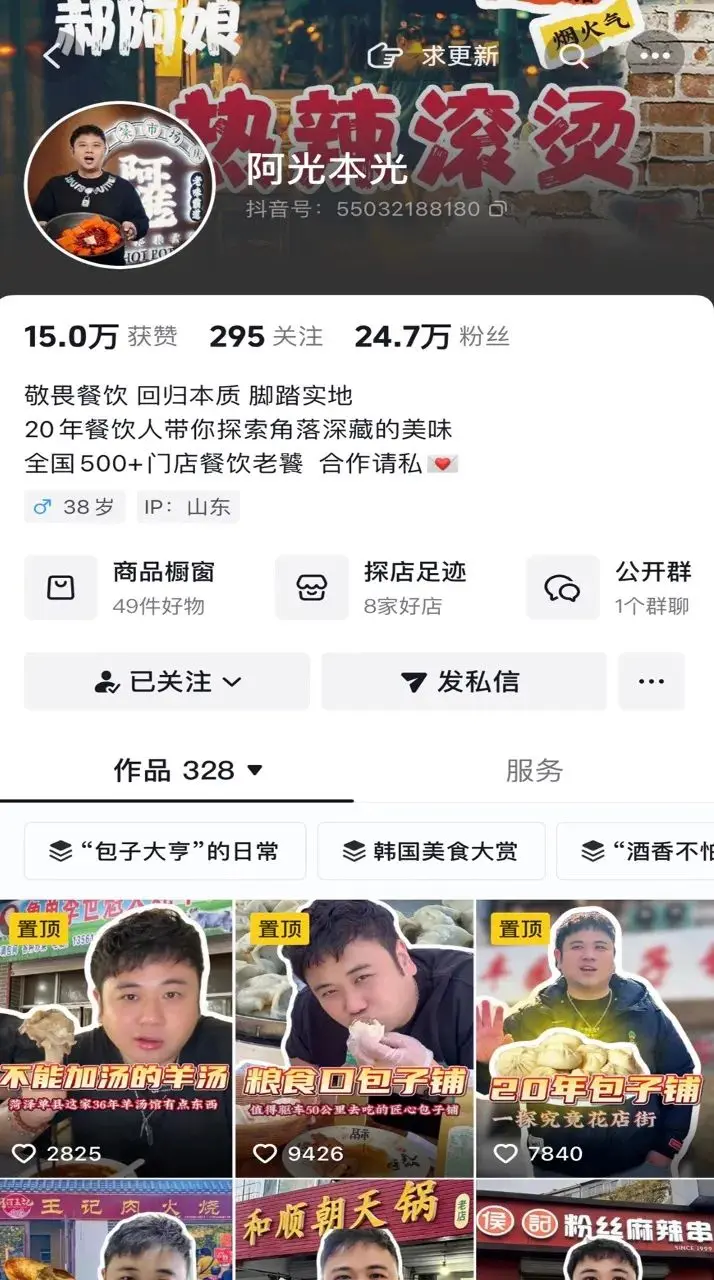This screenshot has height=1280, width=714.
Task: Switch to the 服务 tab
Action: (x=534, y=770)
